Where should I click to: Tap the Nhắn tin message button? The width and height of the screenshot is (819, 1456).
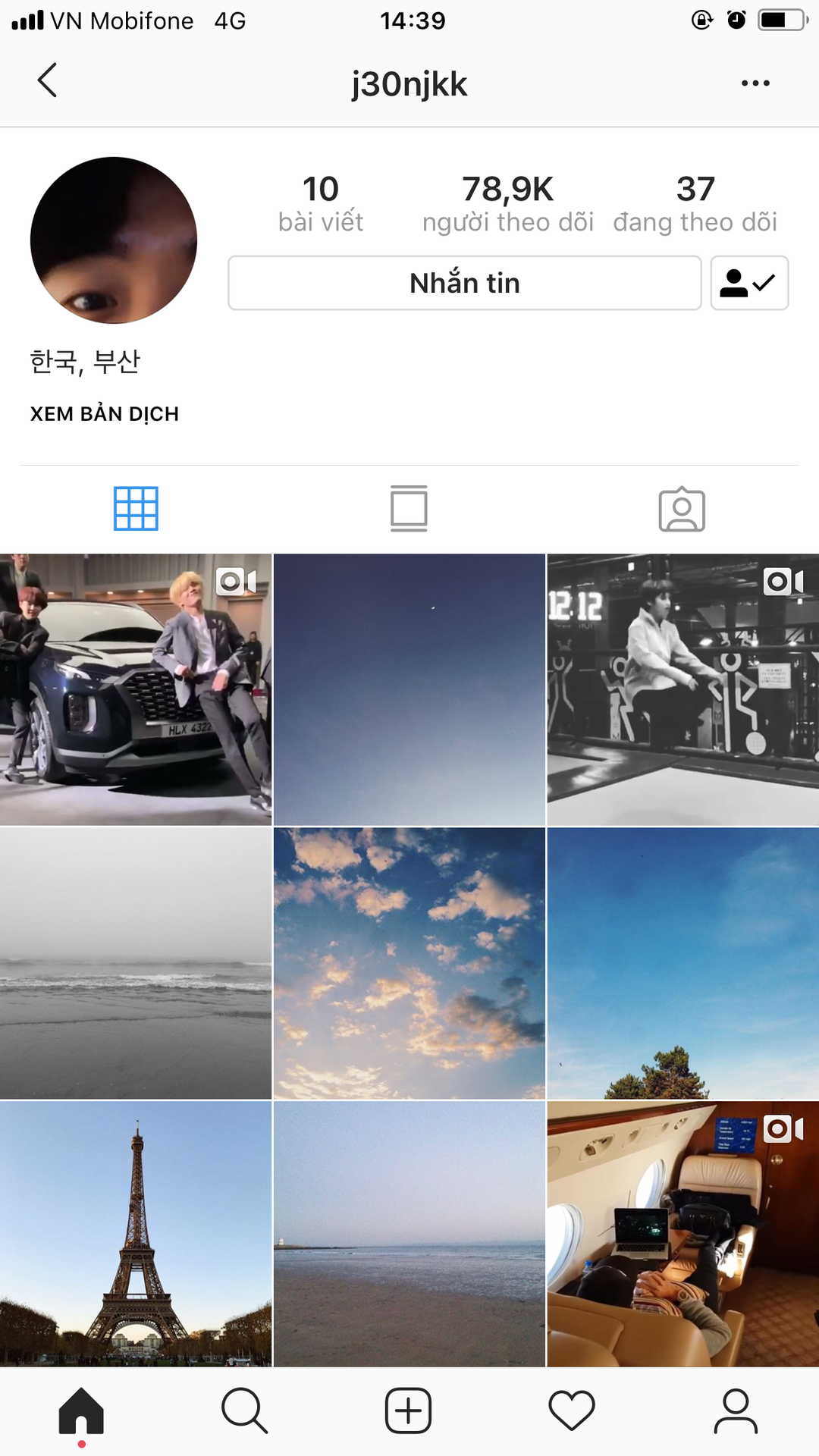click(464, 283)
